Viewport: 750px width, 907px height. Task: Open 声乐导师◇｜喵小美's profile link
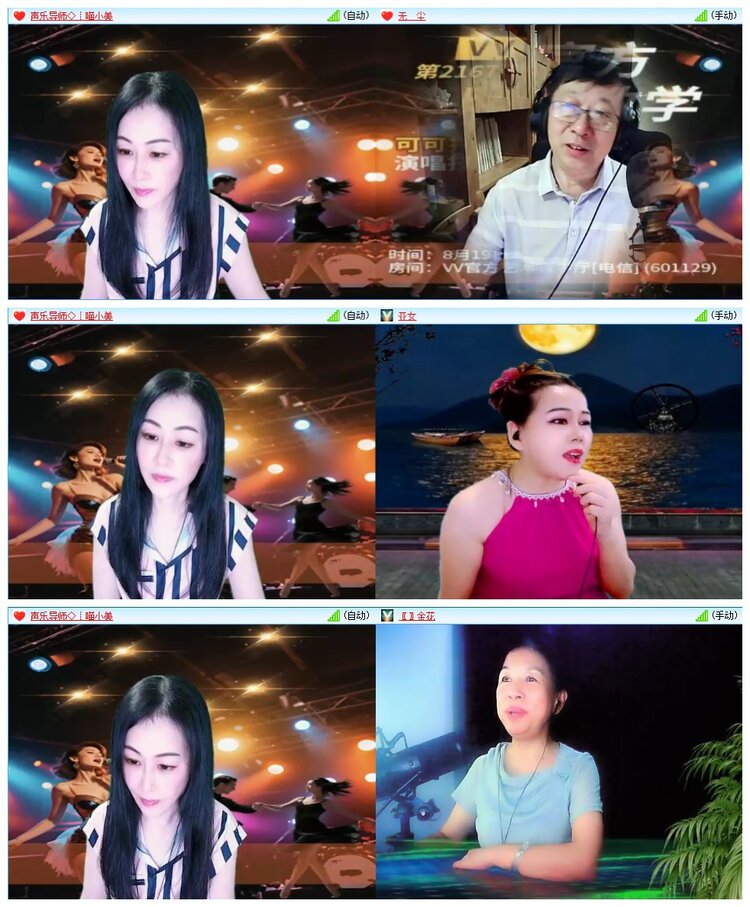click(x=70, y=14)
